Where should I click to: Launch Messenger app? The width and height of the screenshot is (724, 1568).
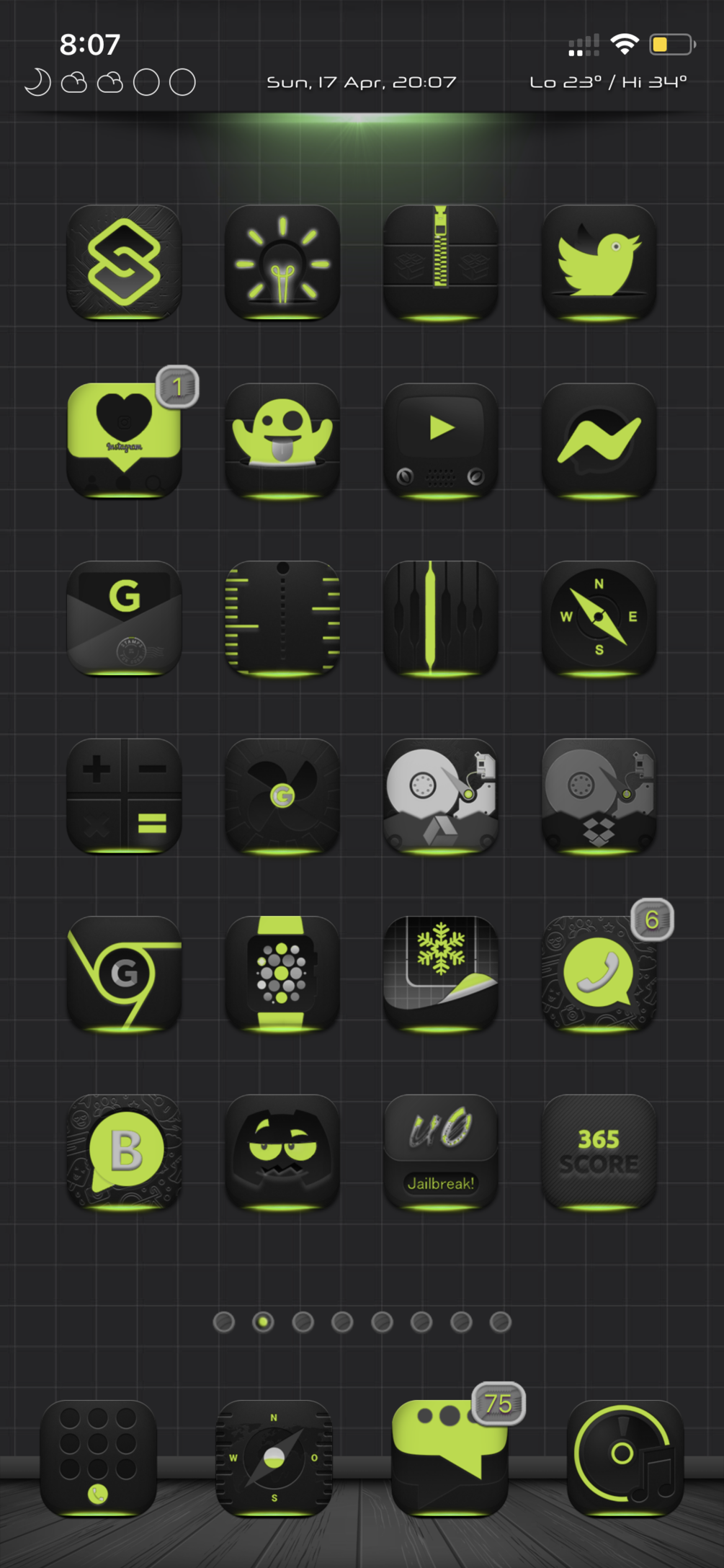pos(599,440)
